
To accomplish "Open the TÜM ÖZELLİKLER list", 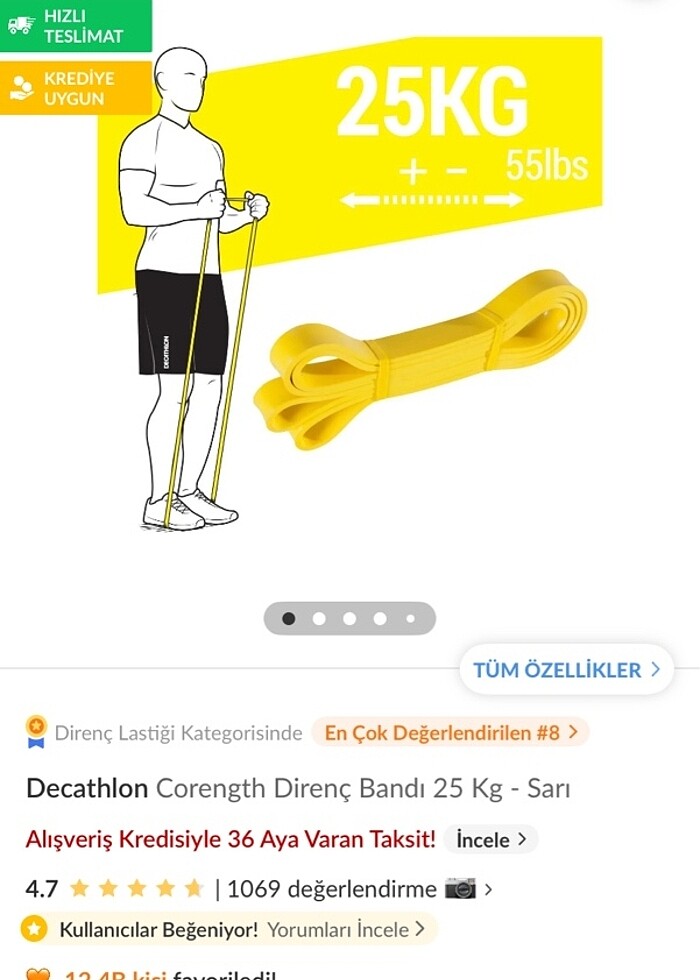I will (x=566, y=670).
